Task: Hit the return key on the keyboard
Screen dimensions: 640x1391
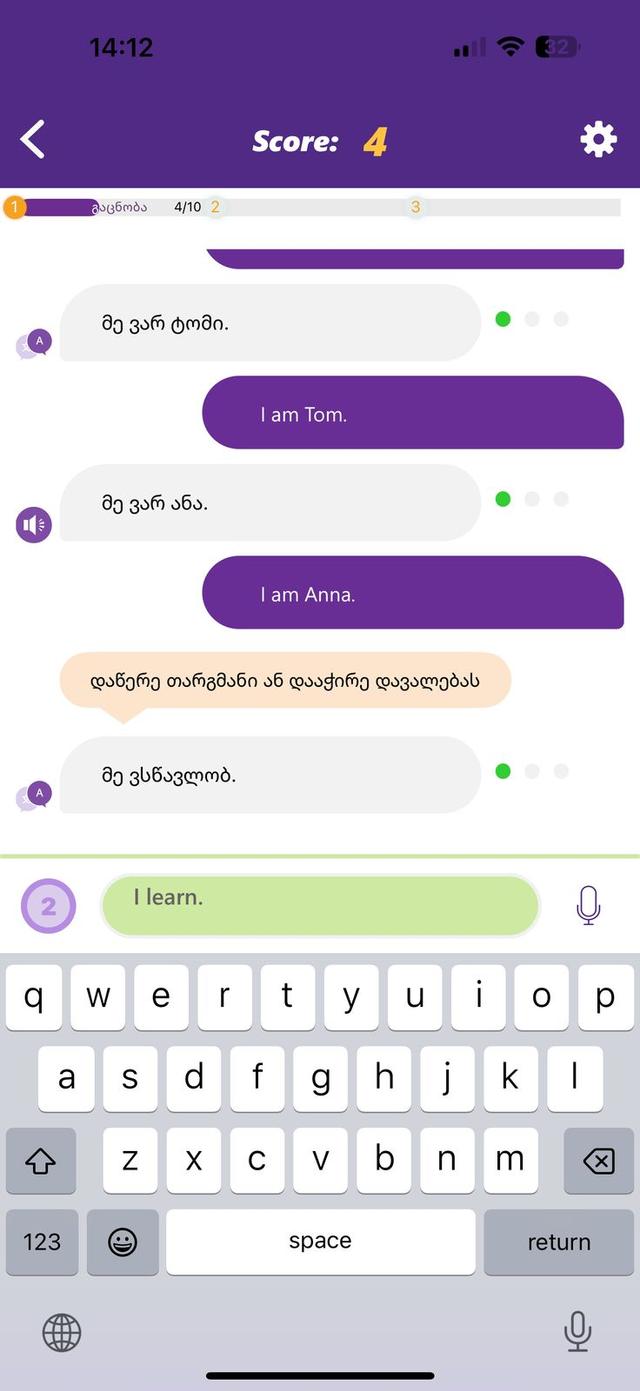Action: pyautogui.click(x=558, y=1242)
